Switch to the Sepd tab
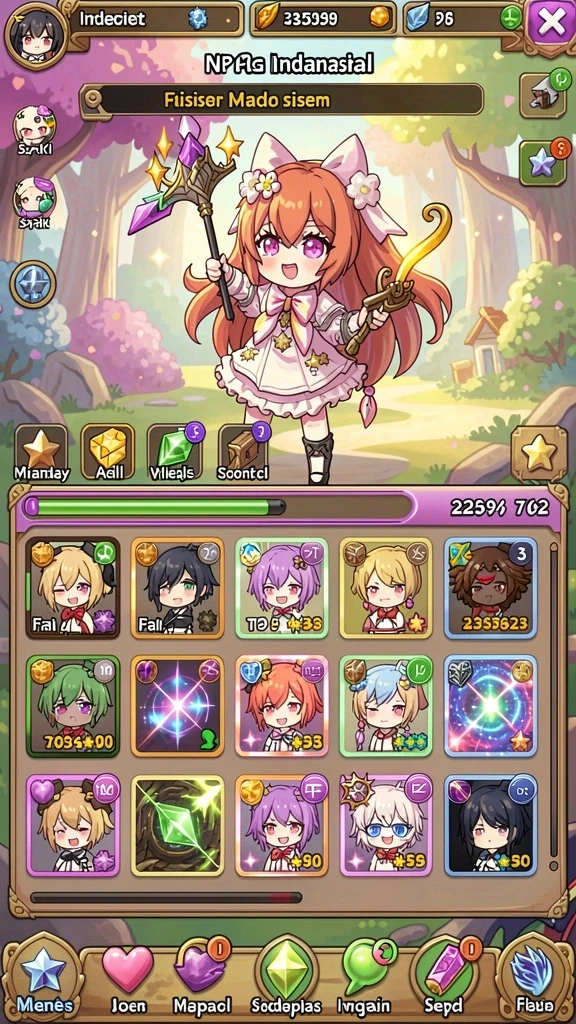The height and width of the screenshot is (1024, 576). point(445,977)
